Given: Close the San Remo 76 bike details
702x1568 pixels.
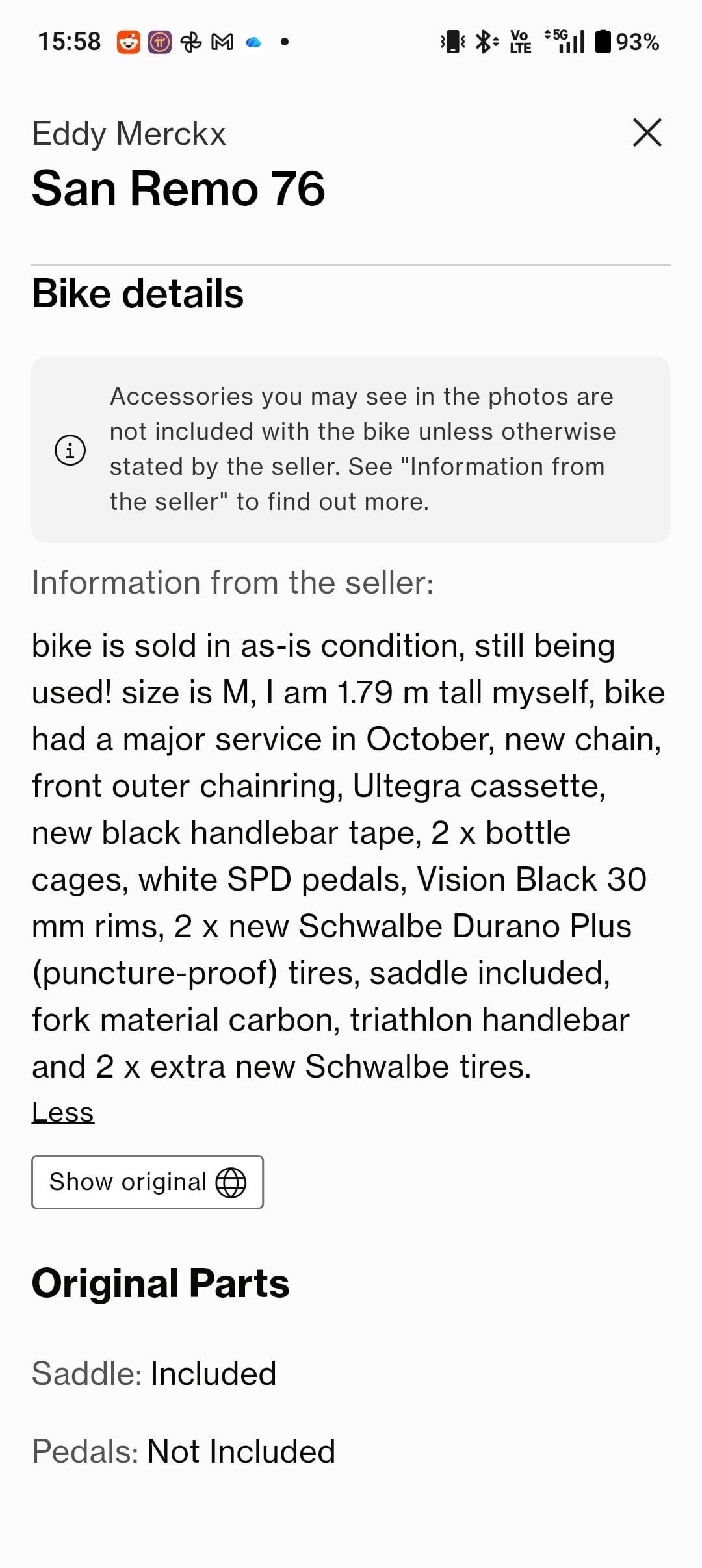Looking at the screenshot, I should (x=647, y=133).
